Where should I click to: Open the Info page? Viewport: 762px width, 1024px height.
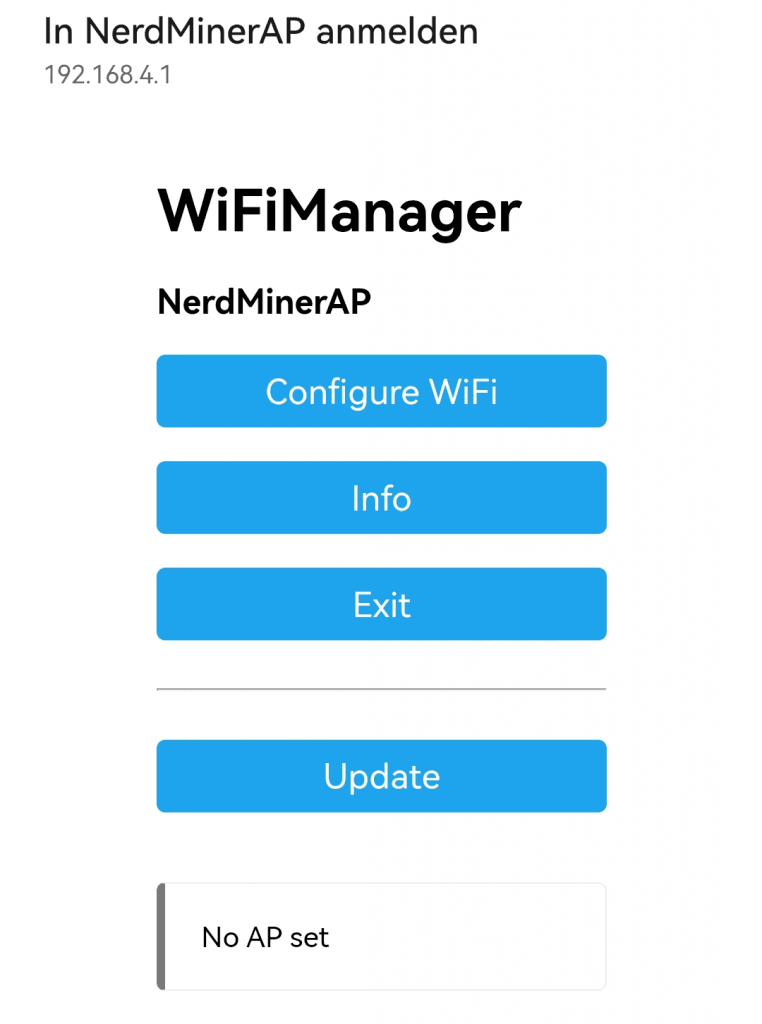click(x=381, y=498)
